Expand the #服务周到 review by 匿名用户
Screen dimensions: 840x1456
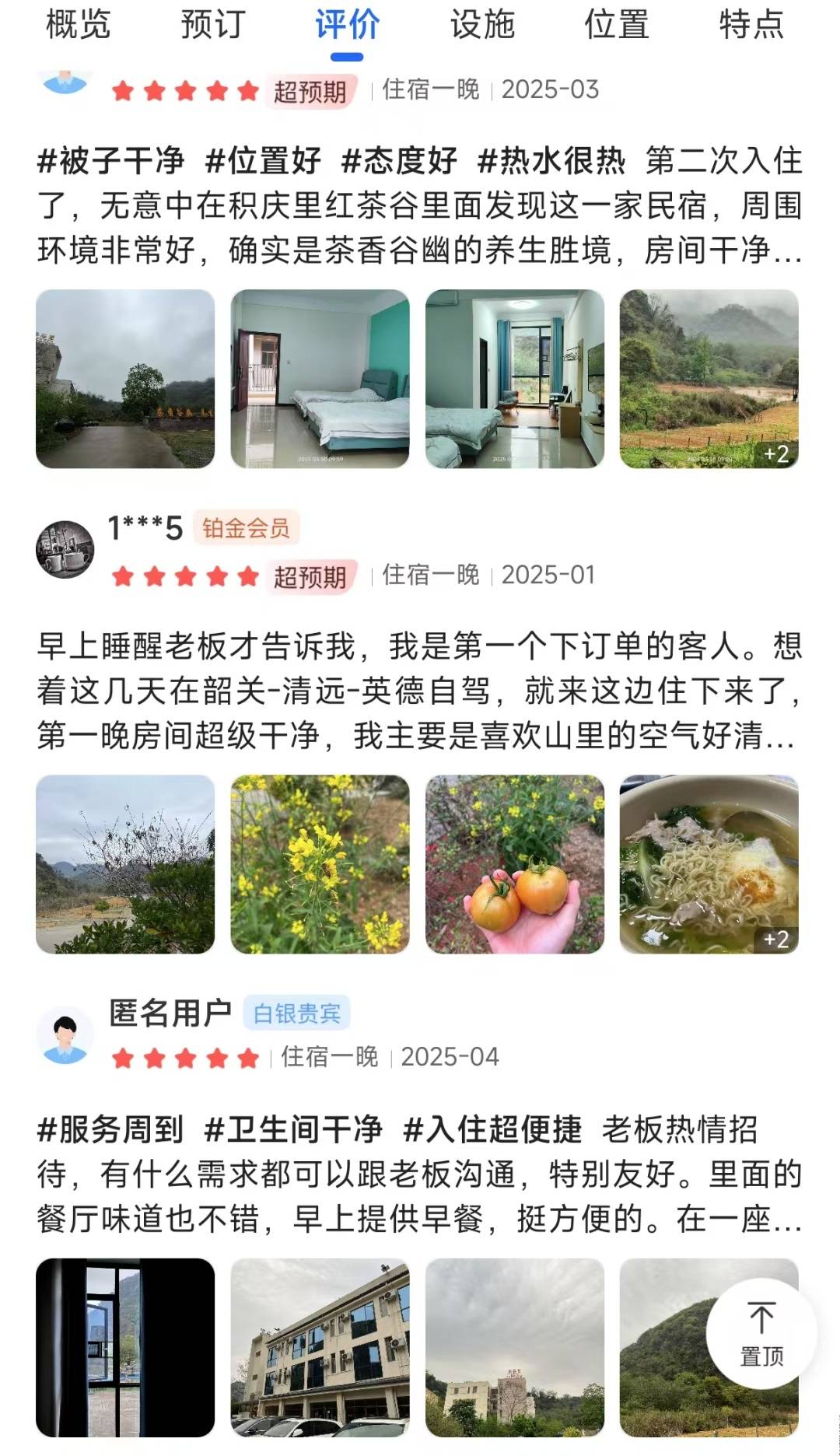coord(419,1174)
